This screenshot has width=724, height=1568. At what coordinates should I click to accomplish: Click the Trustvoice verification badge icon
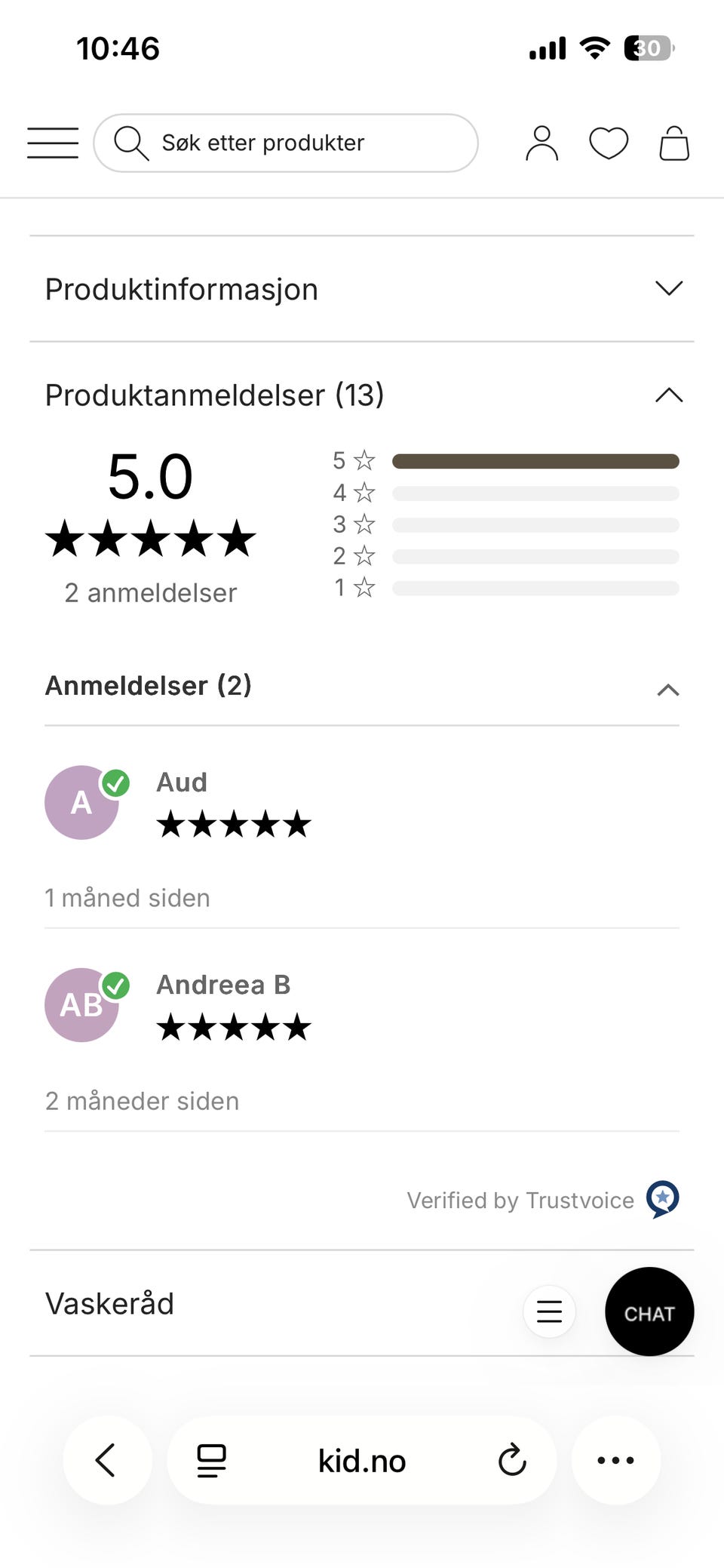point(662,1200)
